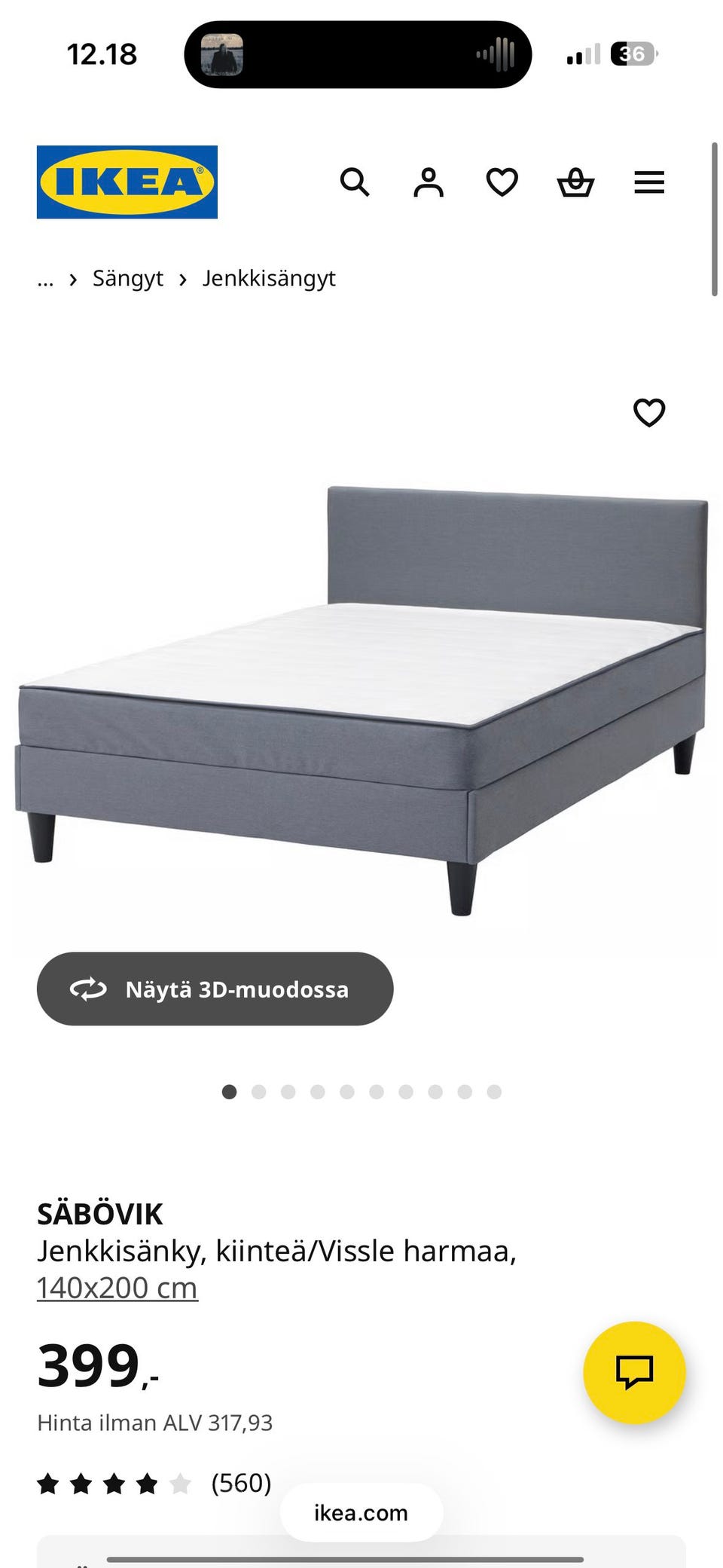Open the shopping basket

tap(575, 182)
